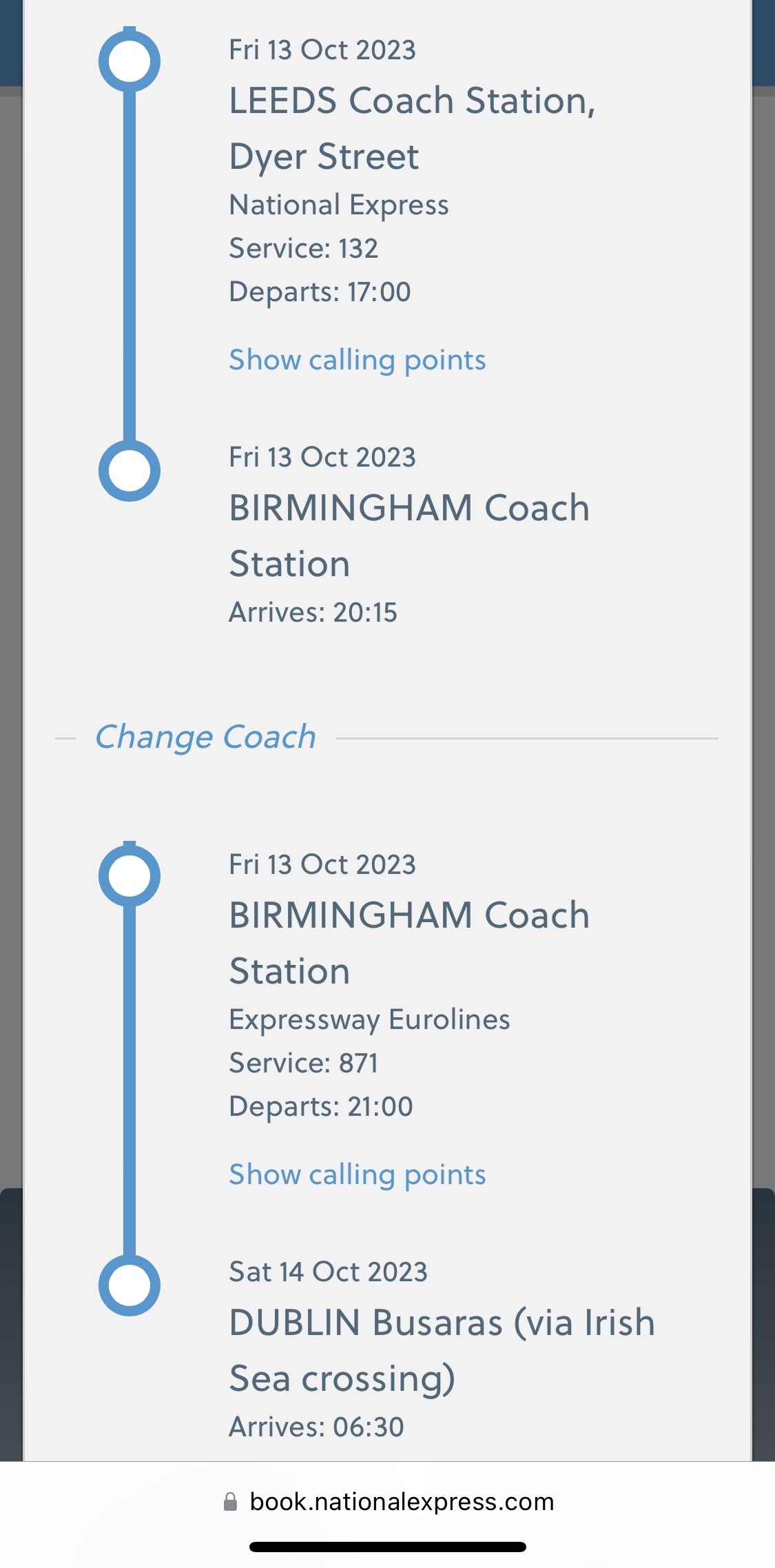Image resolution: width=775 pixels, height=1568 pixels.
Task: Show calling points for service 132 from Leeds
Action: (x=357, y=360)
